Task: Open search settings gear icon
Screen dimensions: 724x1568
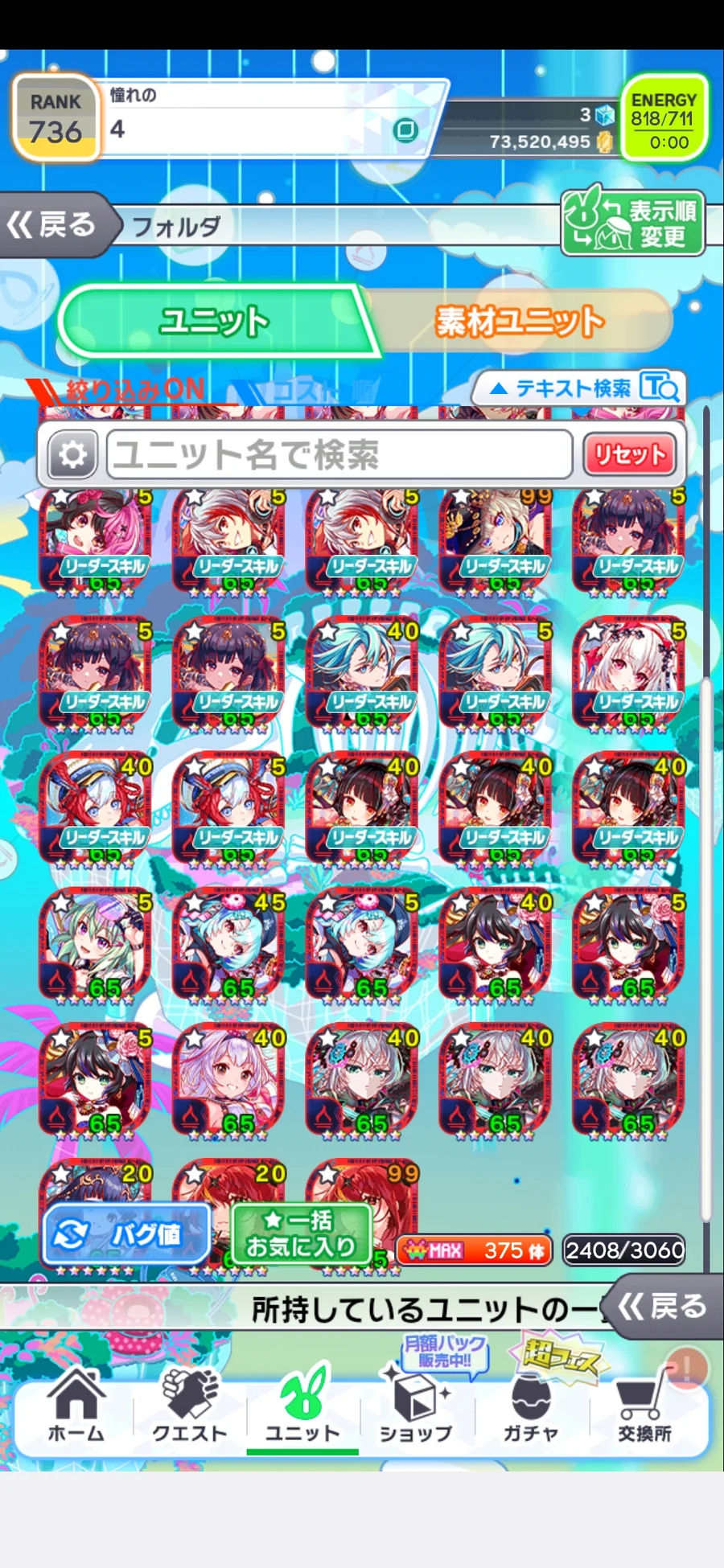Action: tap(72, 455)
